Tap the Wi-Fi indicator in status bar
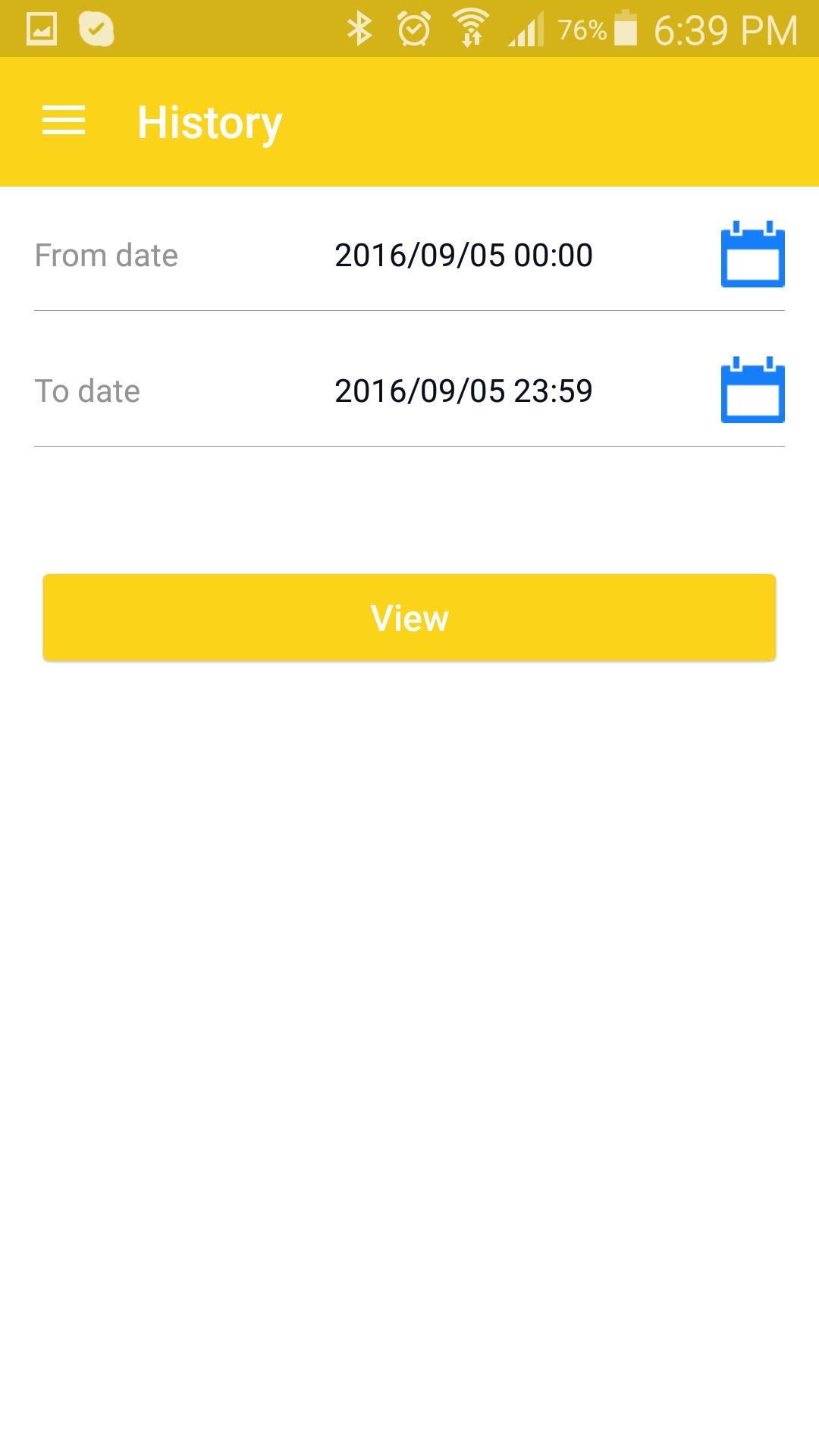819x1456 pixels. pos(470,28)
